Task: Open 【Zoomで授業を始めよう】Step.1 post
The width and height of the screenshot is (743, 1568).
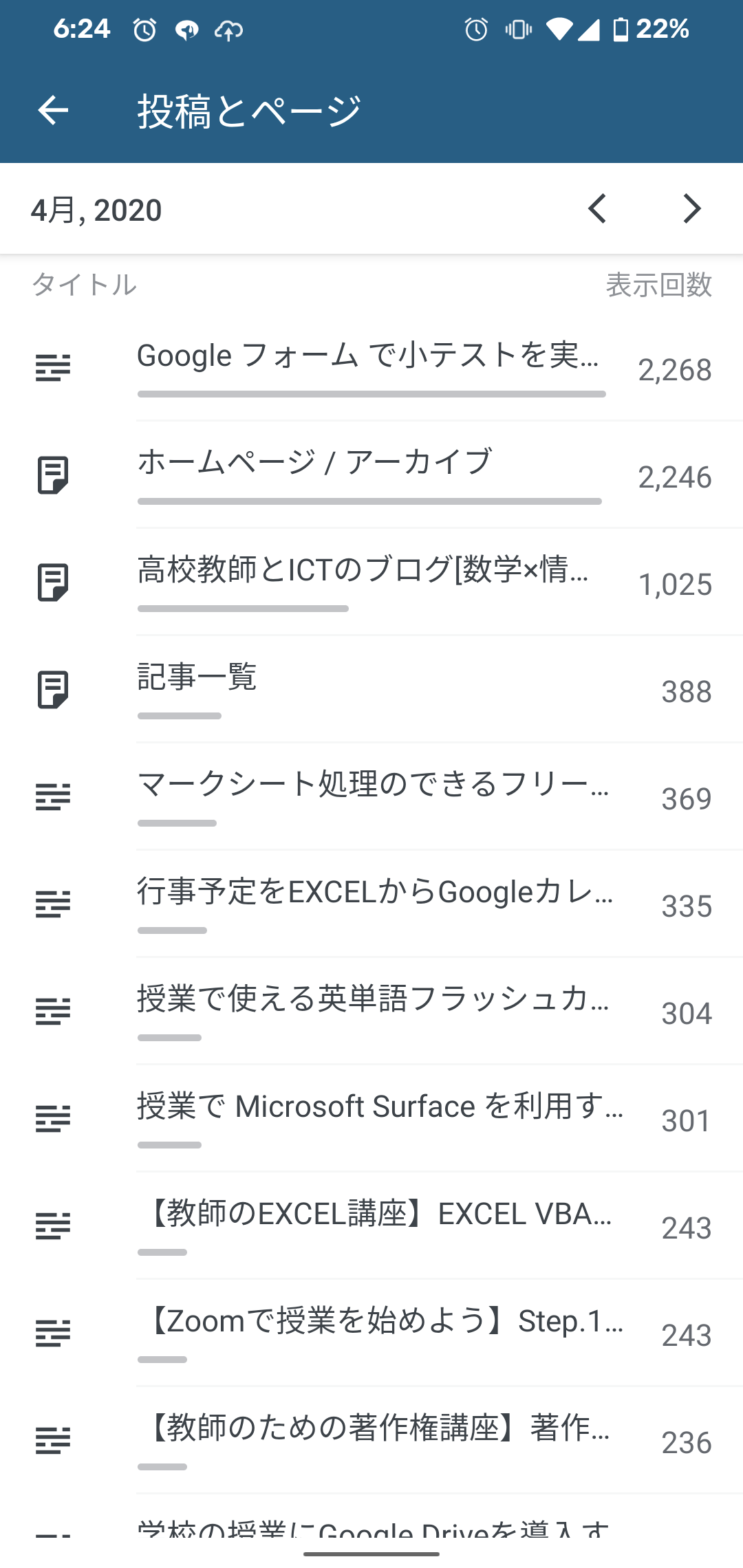Action: point(371,1333)
